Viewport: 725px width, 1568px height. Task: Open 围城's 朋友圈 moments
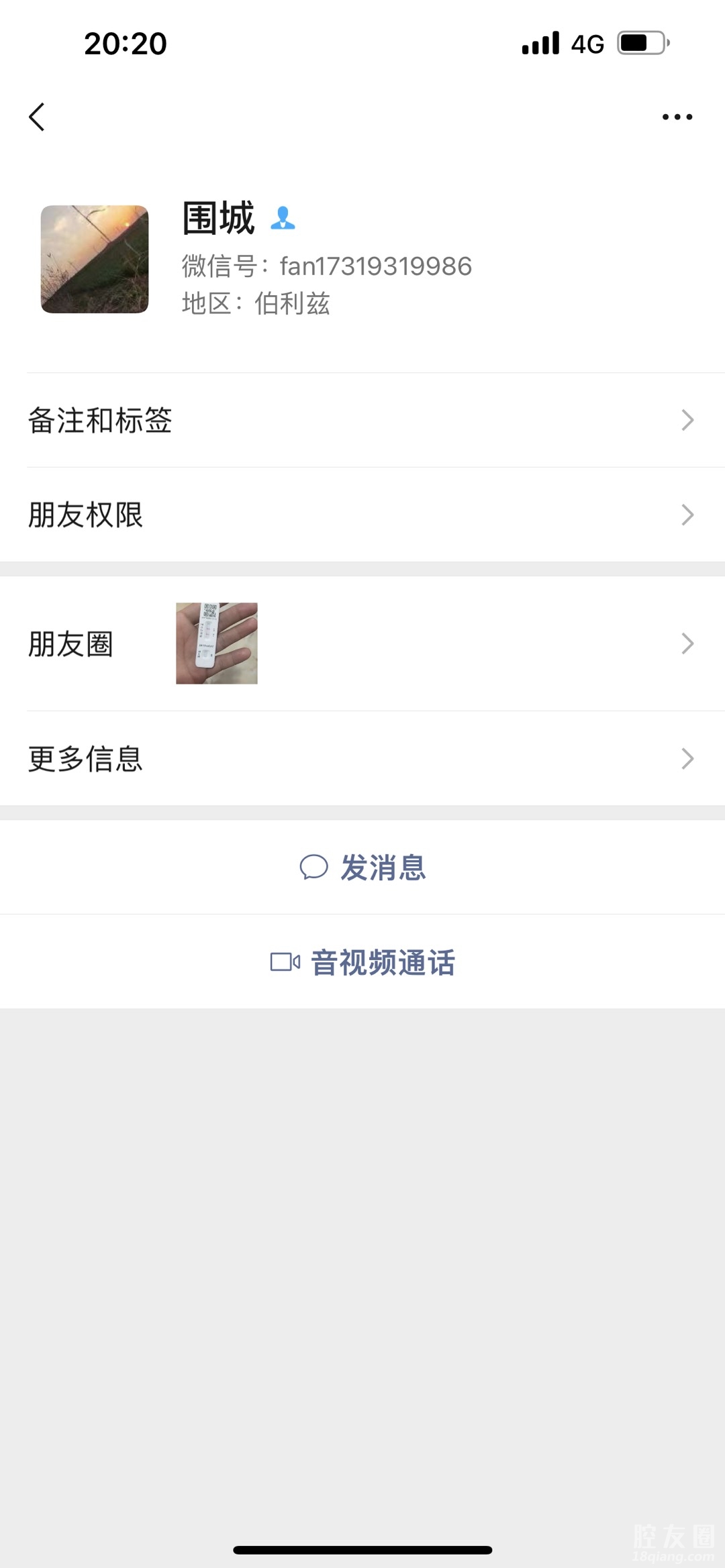(x=362, y=643)
